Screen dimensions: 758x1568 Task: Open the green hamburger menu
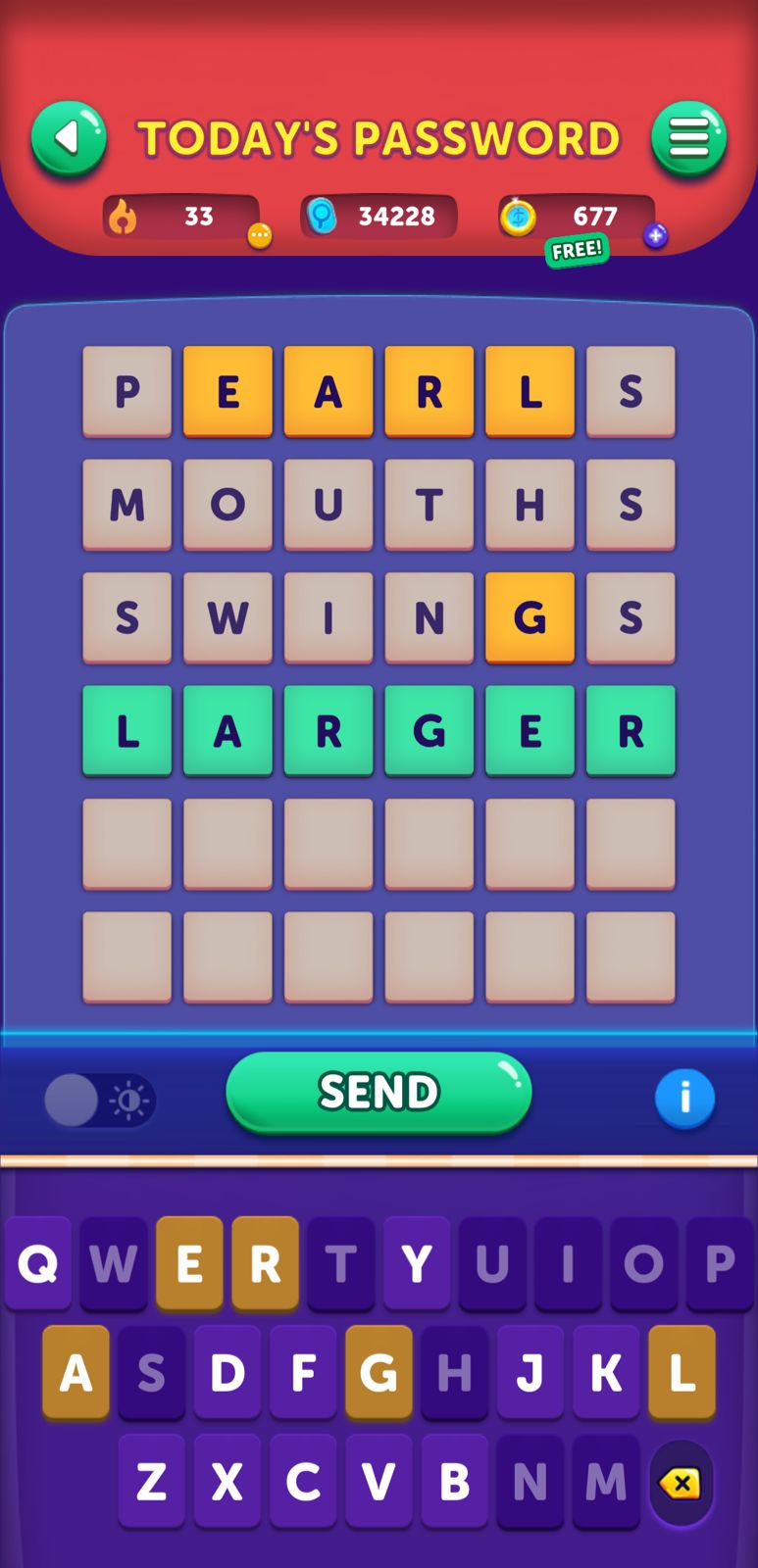[x=688, y=139]
